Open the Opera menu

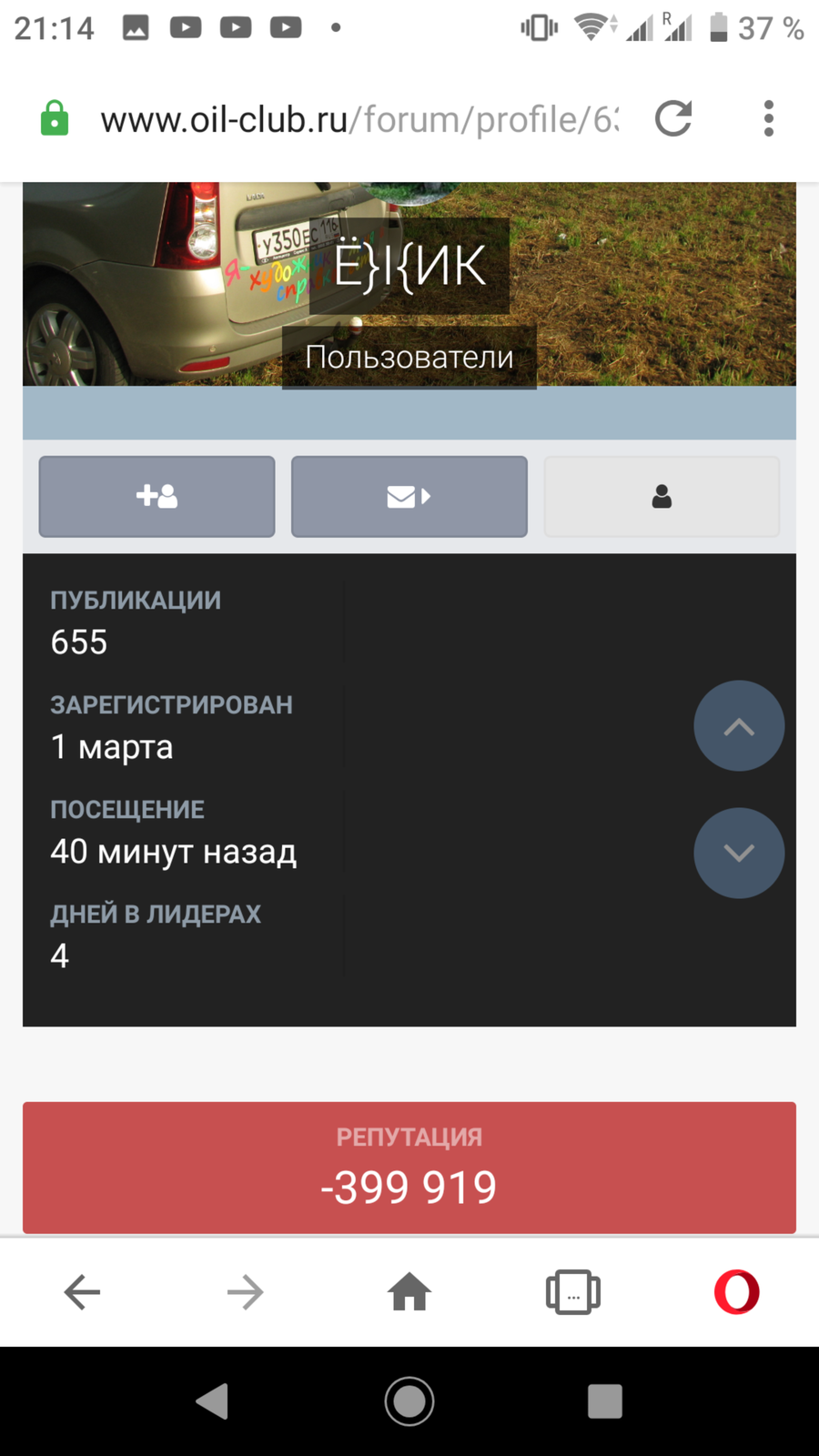click(737, 1292)
